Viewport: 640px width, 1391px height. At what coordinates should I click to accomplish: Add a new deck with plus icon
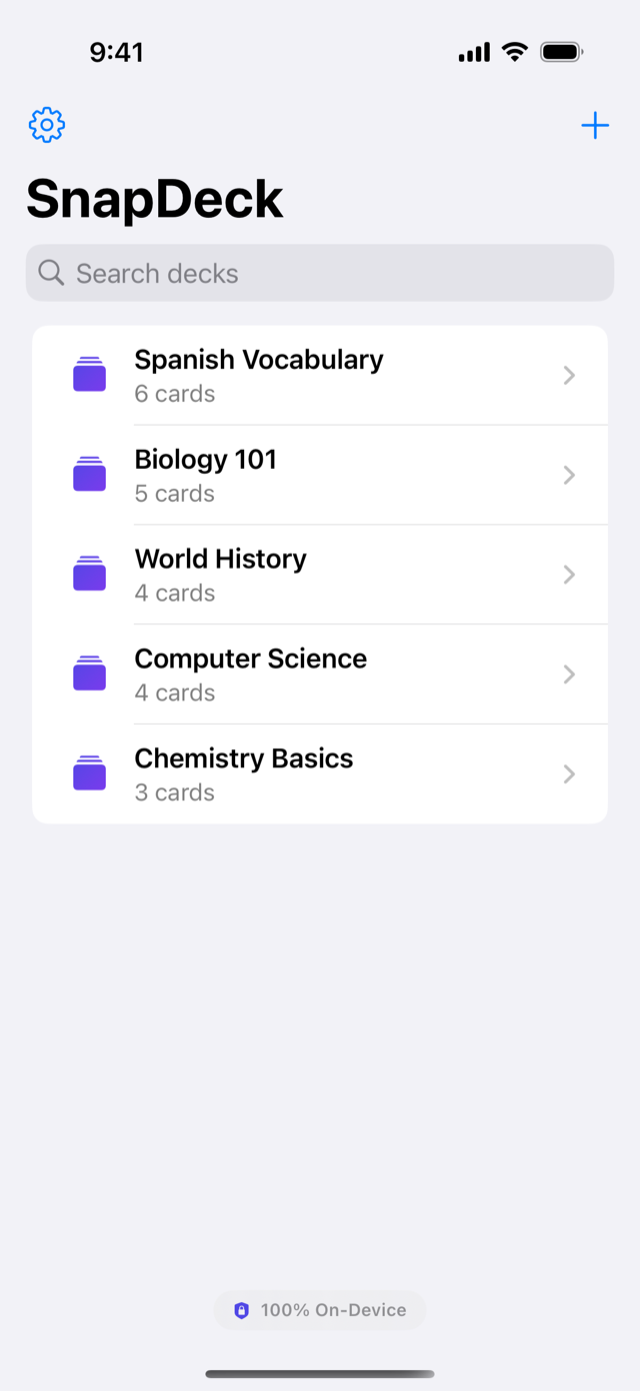pos(595,125)
